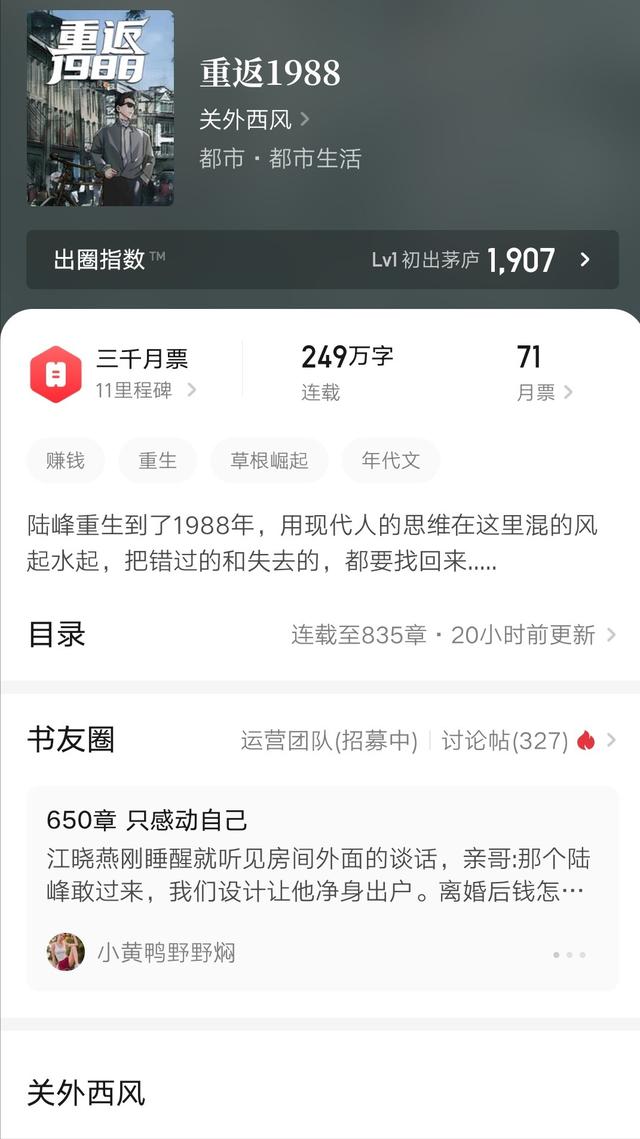640x1139 pixels.
Task: Select the 重生 tag chip
Action: coord(157,460)
